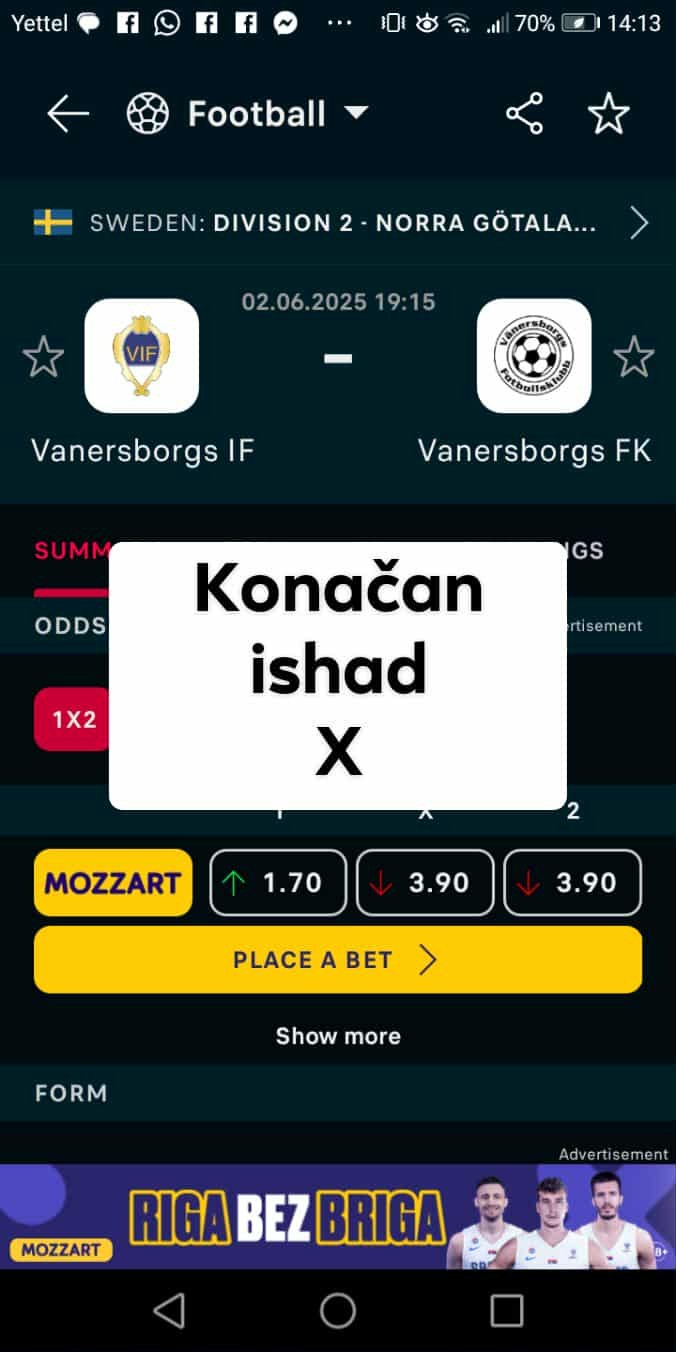Viewport: 676px width, 1352px height.
Task: Go to the Android home screen
Action: pos(338,1310)
